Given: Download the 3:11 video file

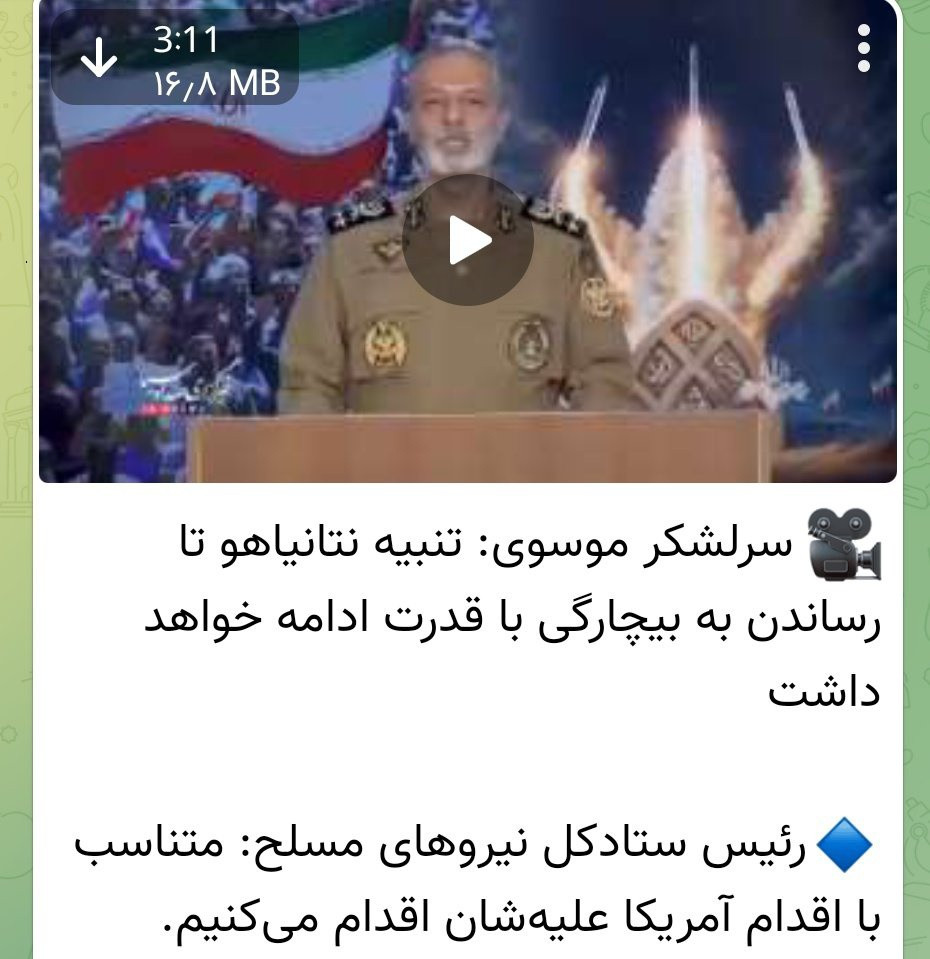Looking at the screenshot, I should pyautogui.click(x=98, y=59).
